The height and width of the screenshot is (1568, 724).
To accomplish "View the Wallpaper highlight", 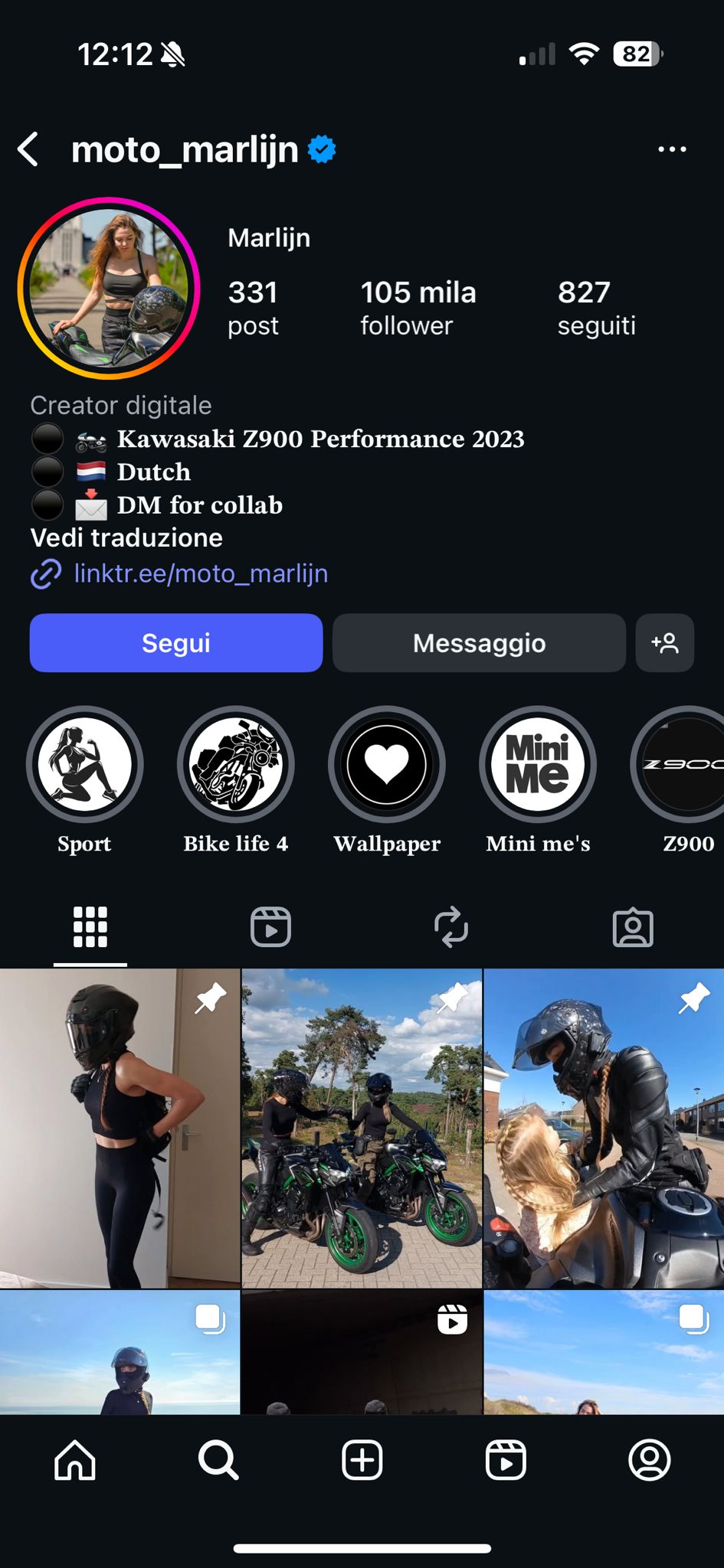I will 387,764.
